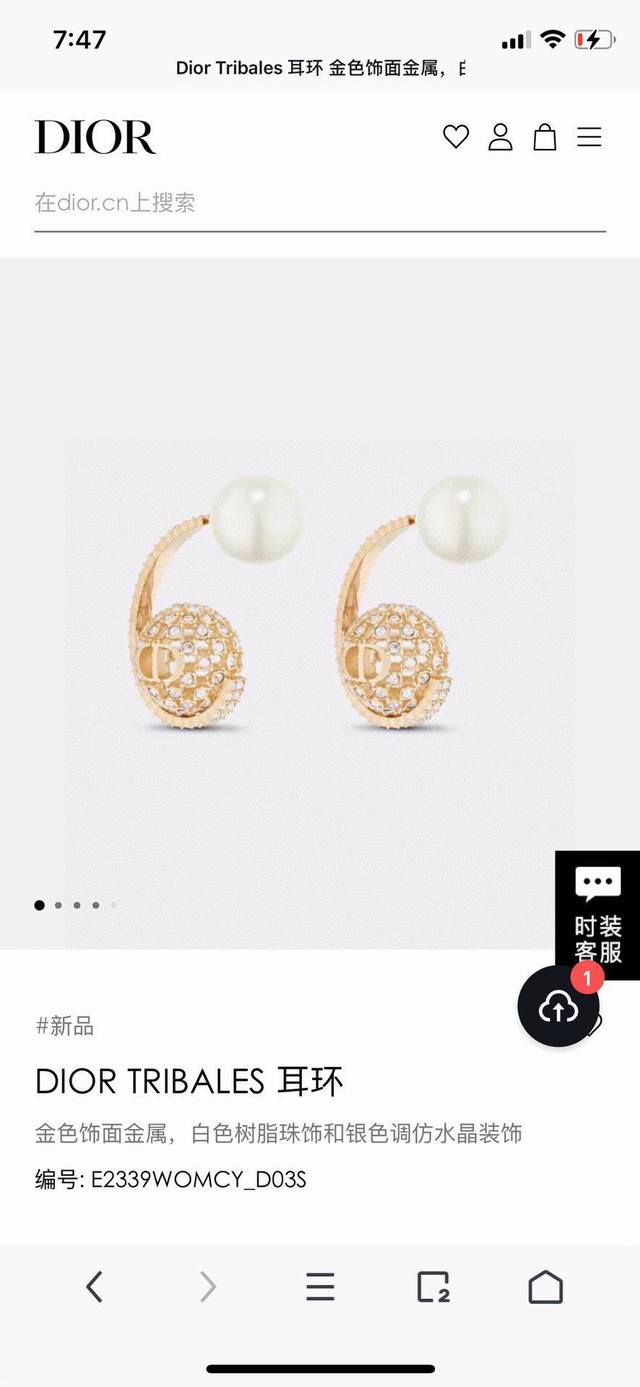This screenshot has width=640, height=1387.
Task: Open the hamburger menu in Dior header
Action: [590, 137]
